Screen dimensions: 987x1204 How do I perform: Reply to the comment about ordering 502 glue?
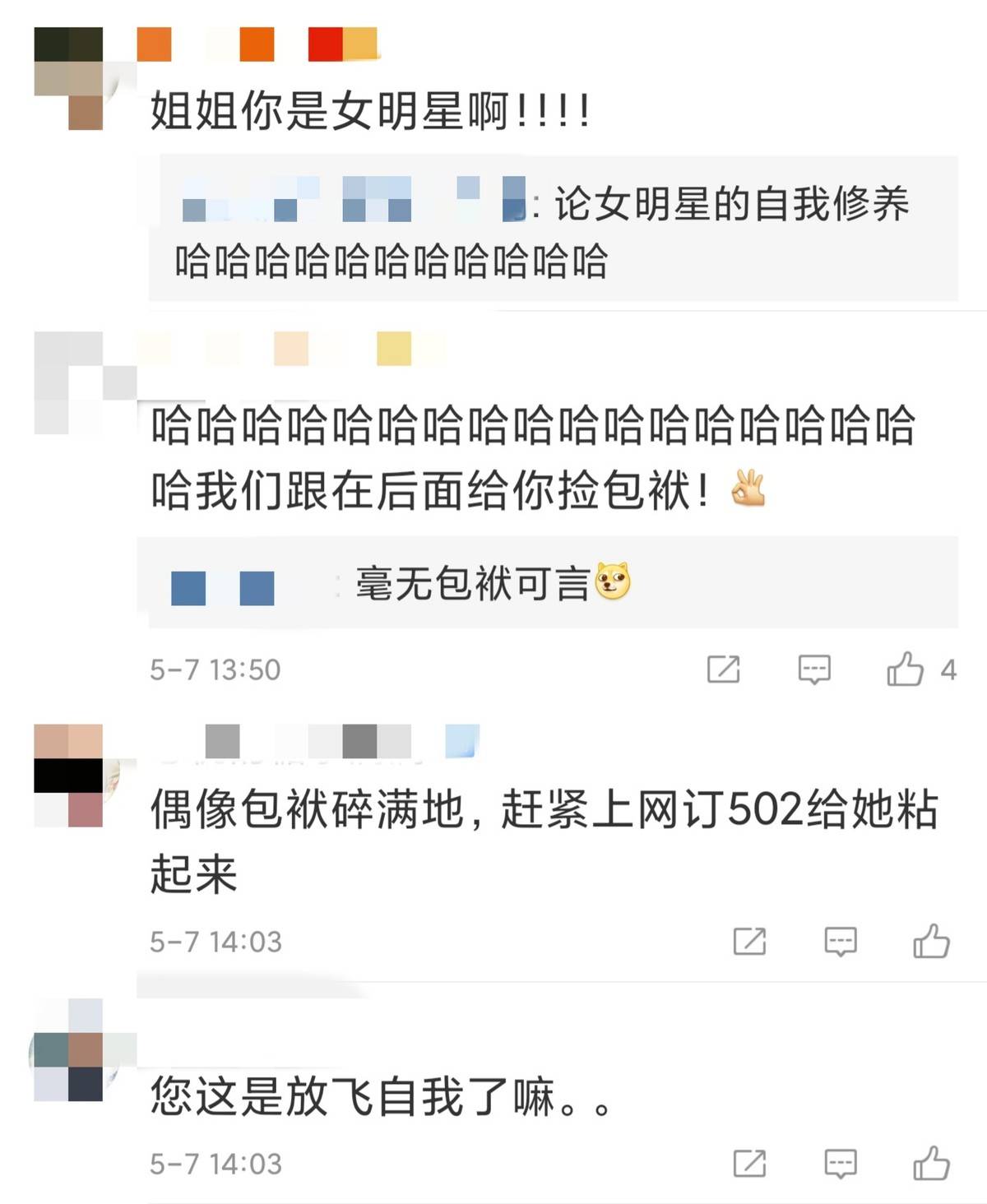click(x=841, y=941)
